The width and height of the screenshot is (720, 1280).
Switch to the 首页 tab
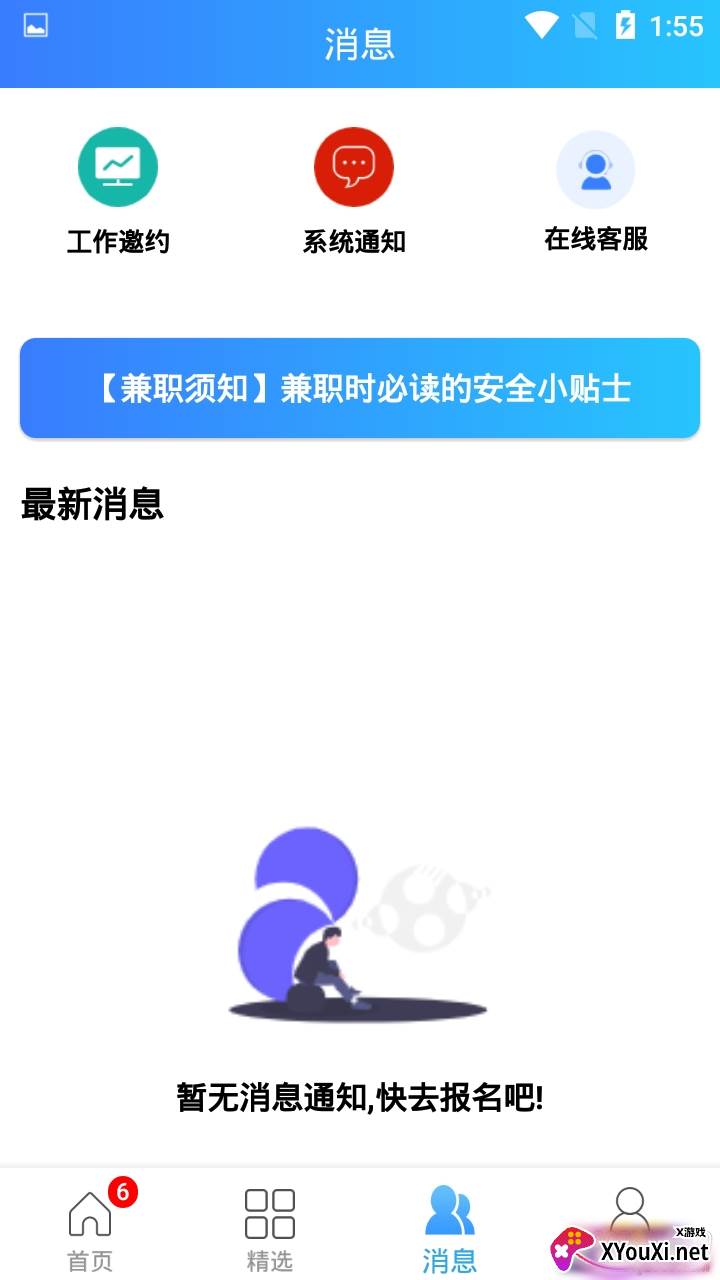[90, 1230]
